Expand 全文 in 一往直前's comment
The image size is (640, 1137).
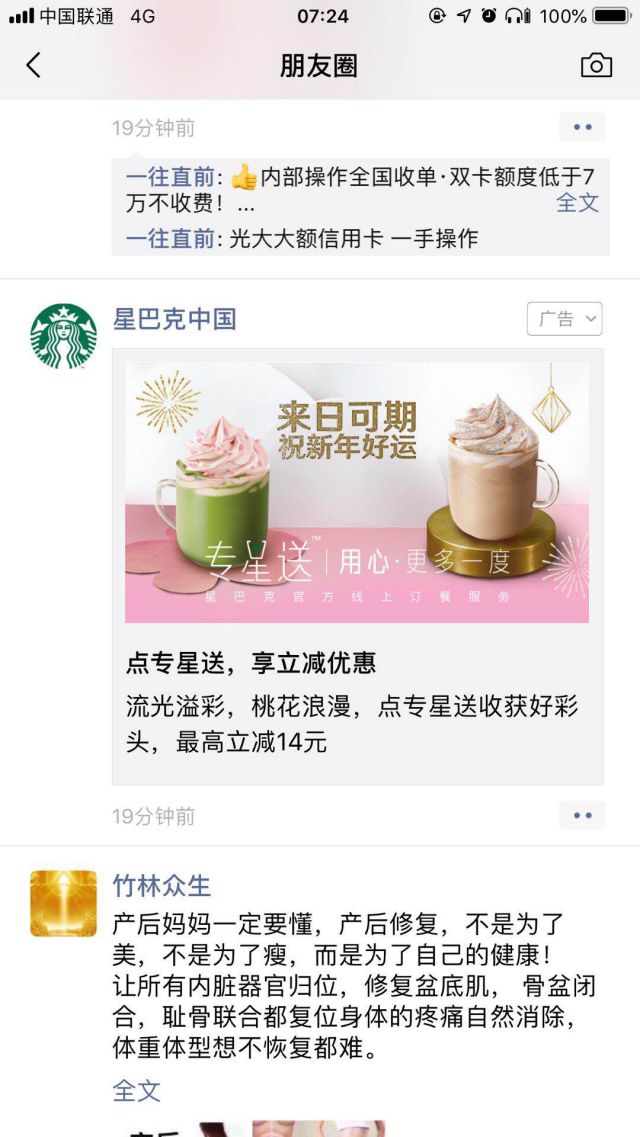tap(577, 202)
